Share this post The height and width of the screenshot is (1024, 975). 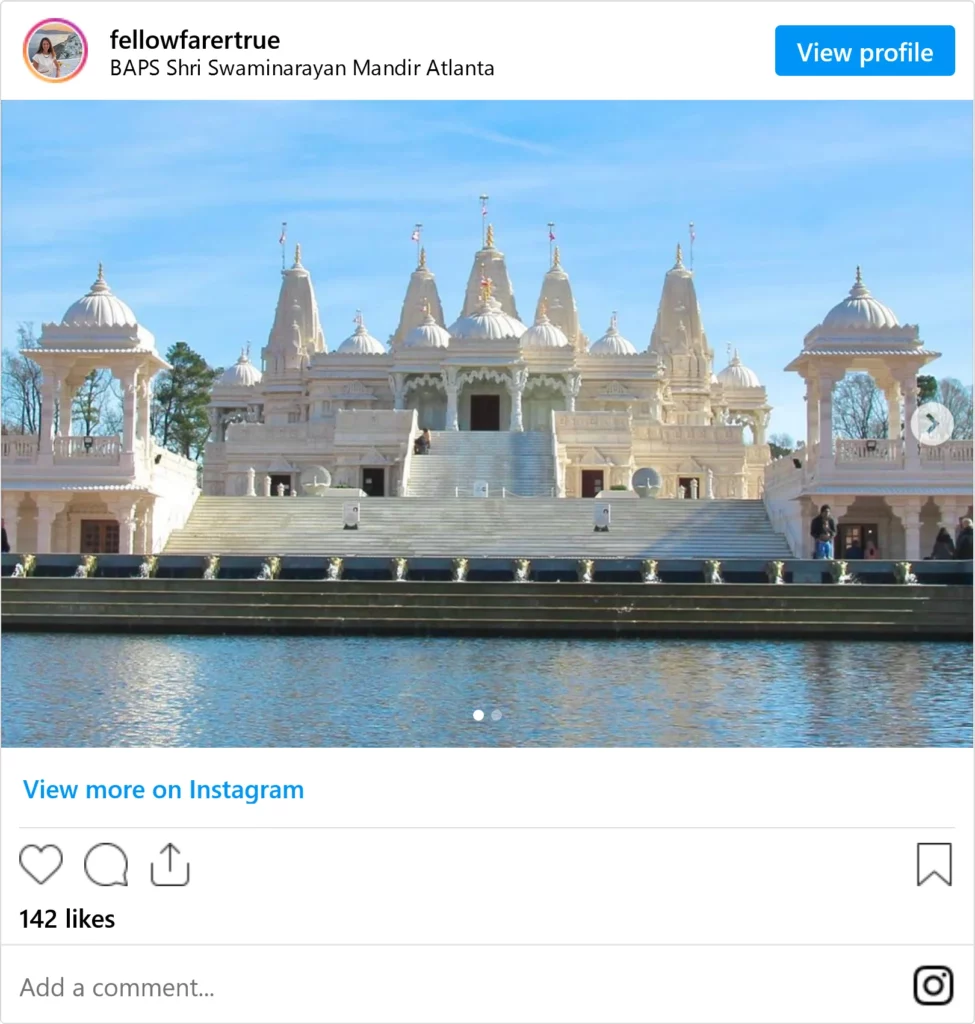[170, 864]
